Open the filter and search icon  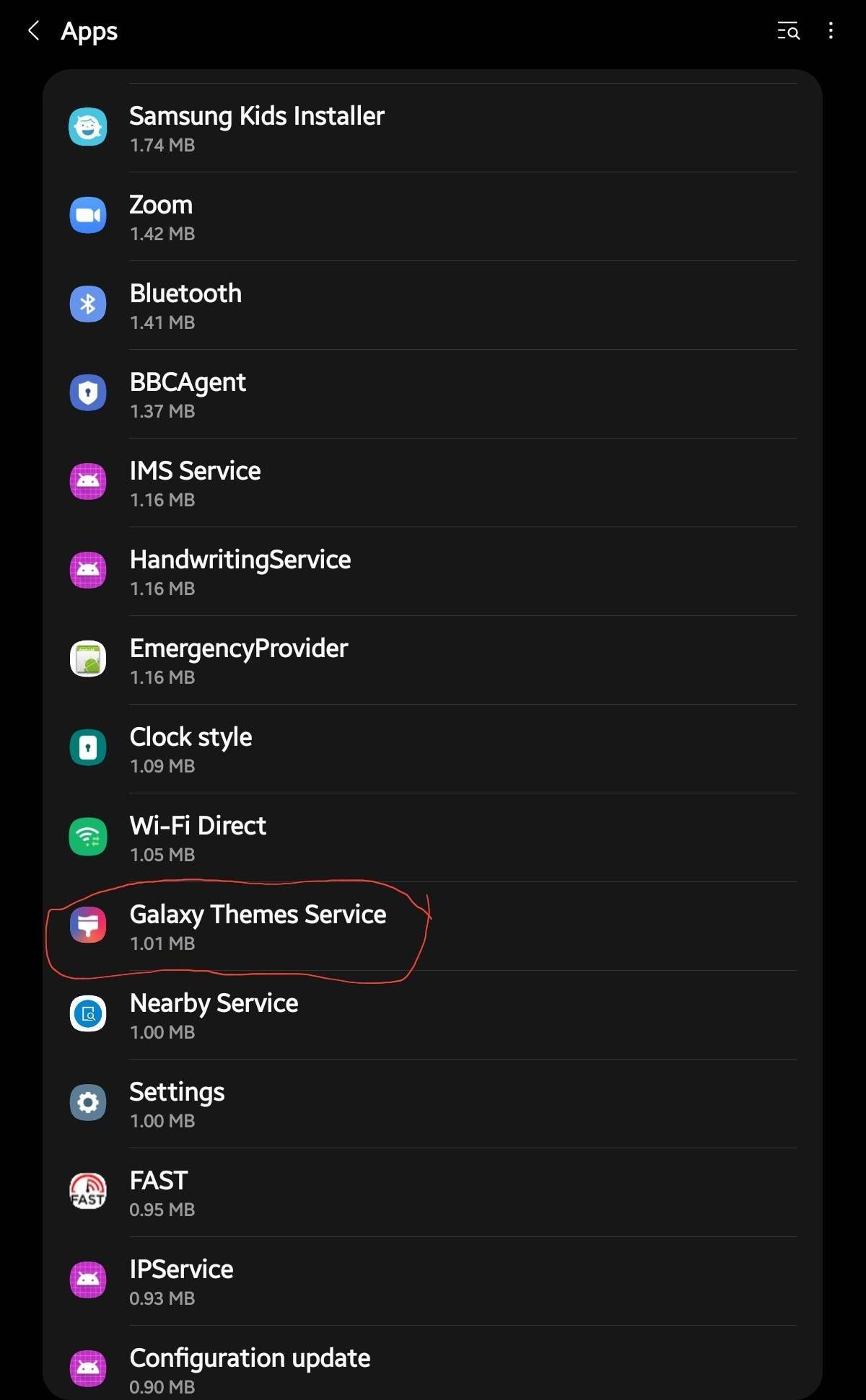pos(788,31)
